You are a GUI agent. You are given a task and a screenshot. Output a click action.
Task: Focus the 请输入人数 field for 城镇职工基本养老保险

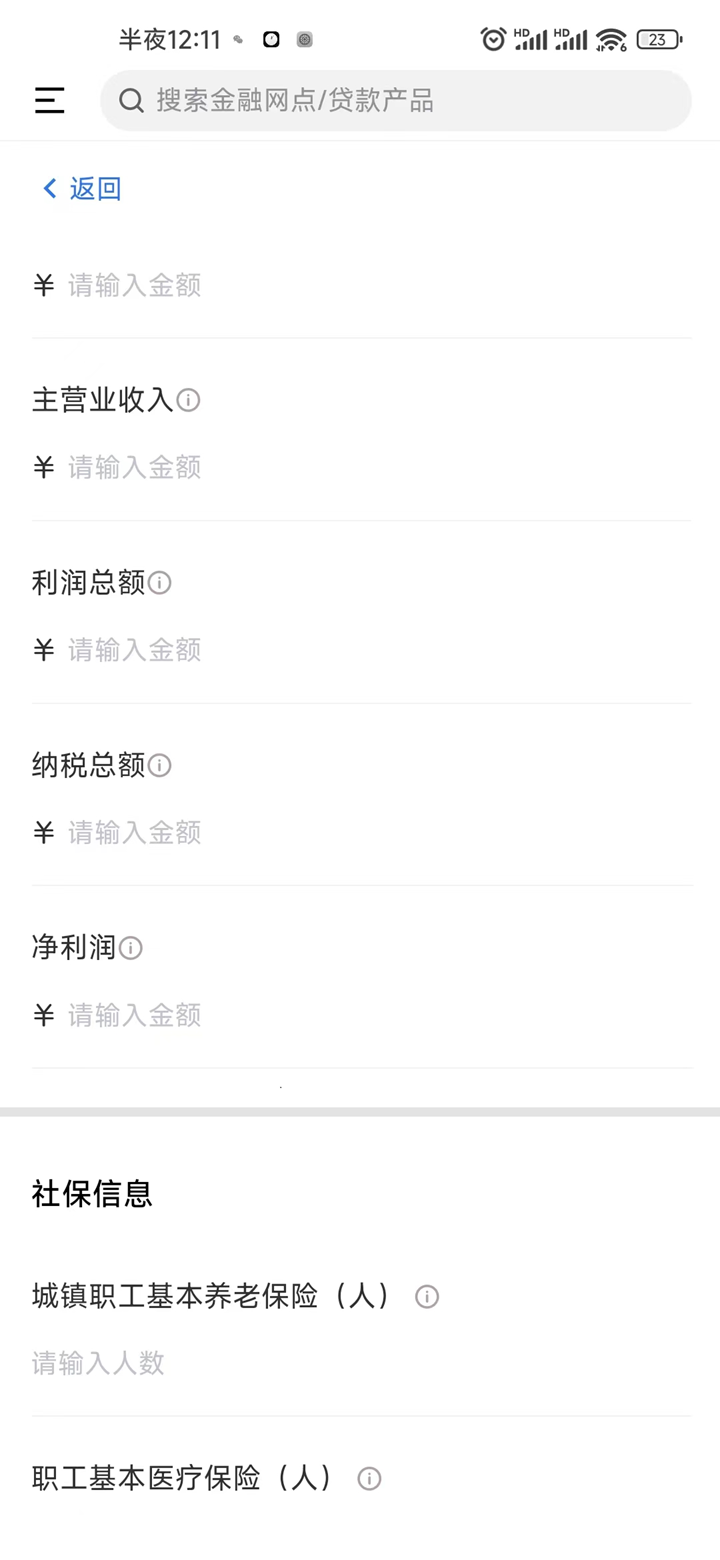(x=360, y=1363)
